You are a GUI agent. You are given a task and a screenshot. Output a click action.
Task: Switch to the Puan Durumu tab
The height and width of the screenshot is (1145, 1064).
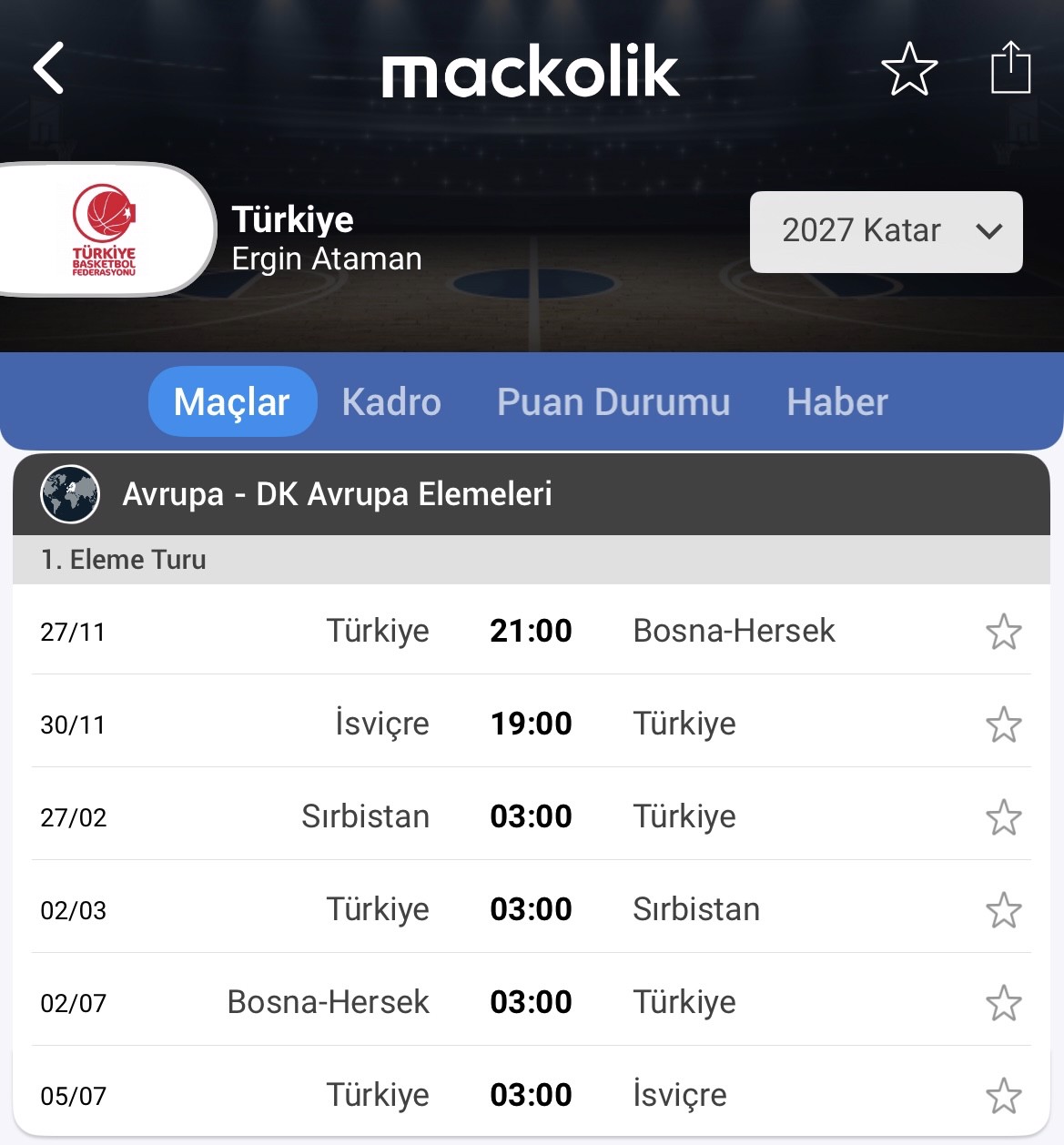613,402
